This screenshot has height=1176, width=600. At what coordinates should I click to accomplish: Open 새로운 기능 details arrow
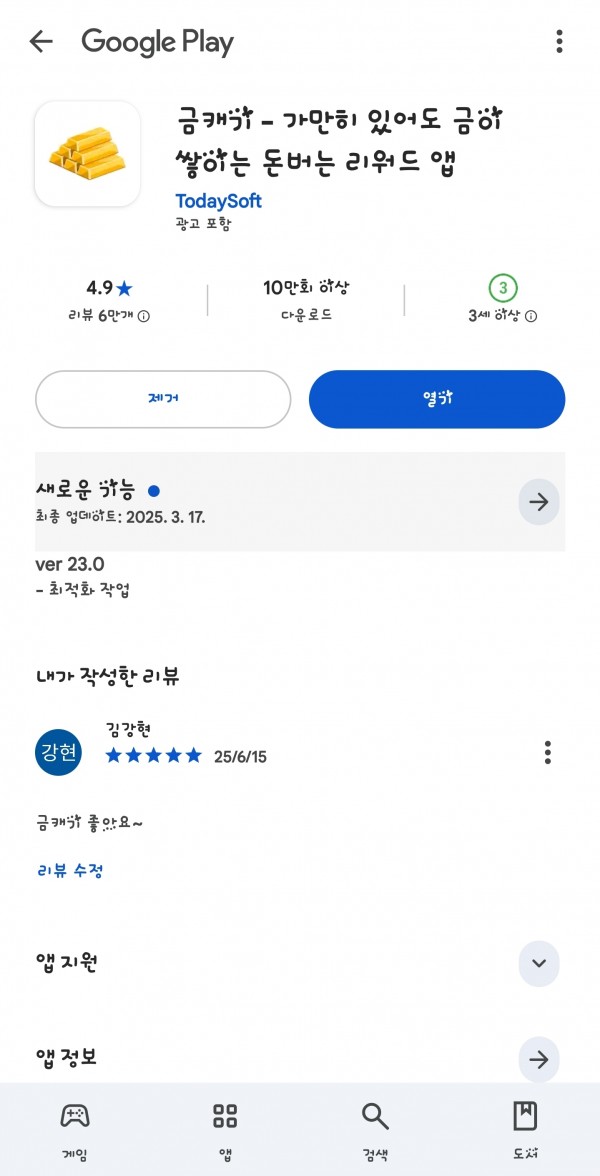coord(538,502)
